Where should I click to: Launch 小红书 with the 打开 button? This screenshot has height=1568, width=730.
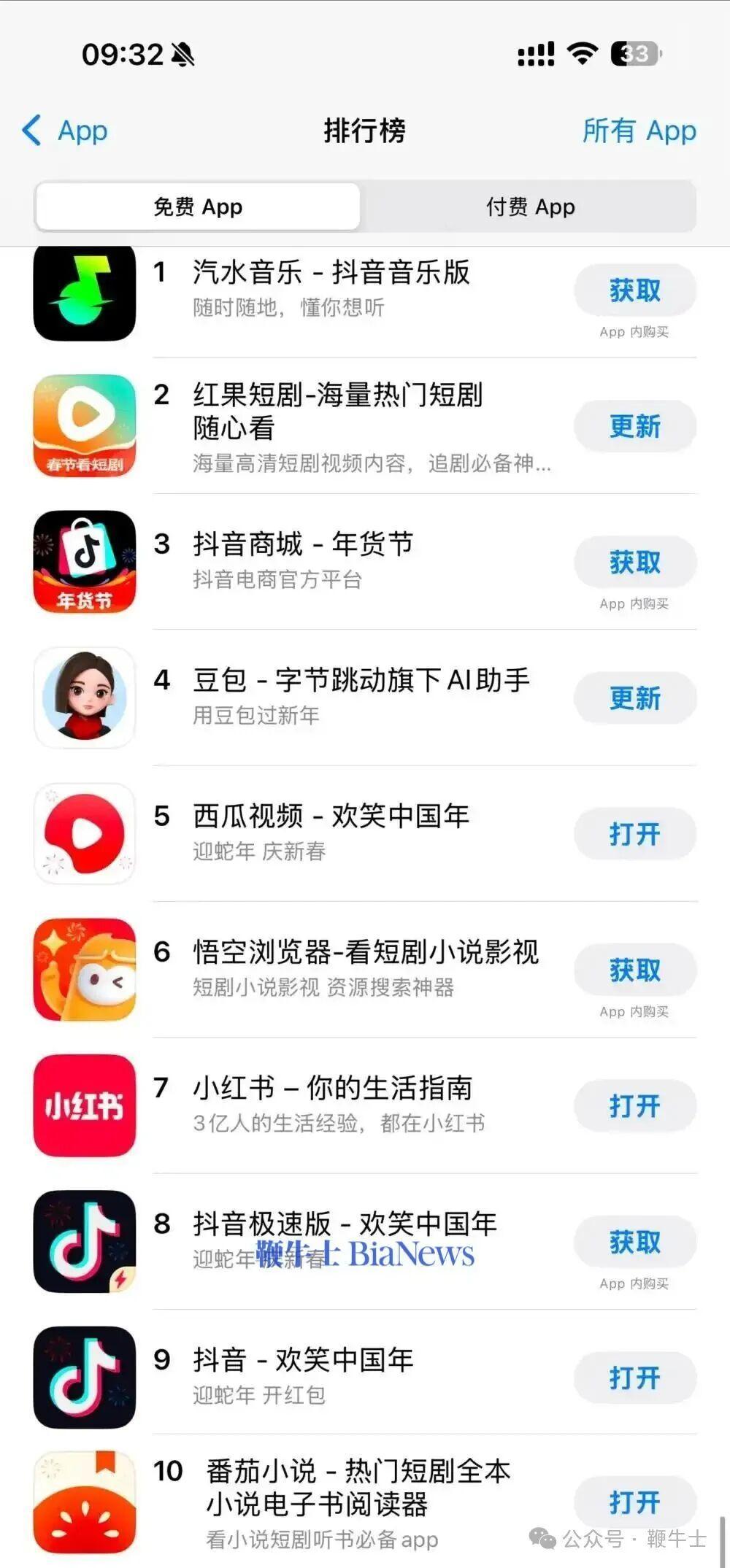pyautogui.click(x=634, y=1106)
